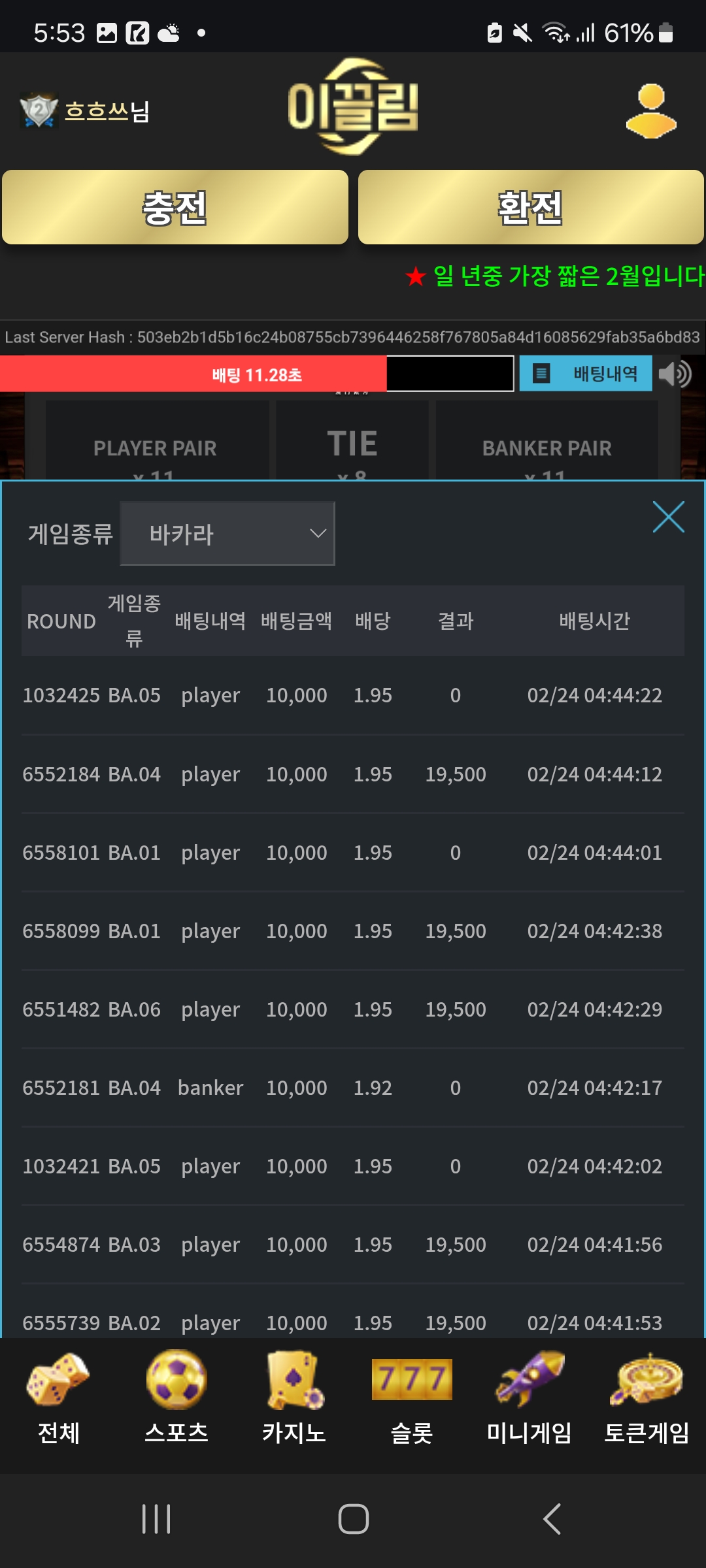Switch to the 스포츠 tab
The width and height of the screenshot is (706, 1568).
coord(176,1398)
